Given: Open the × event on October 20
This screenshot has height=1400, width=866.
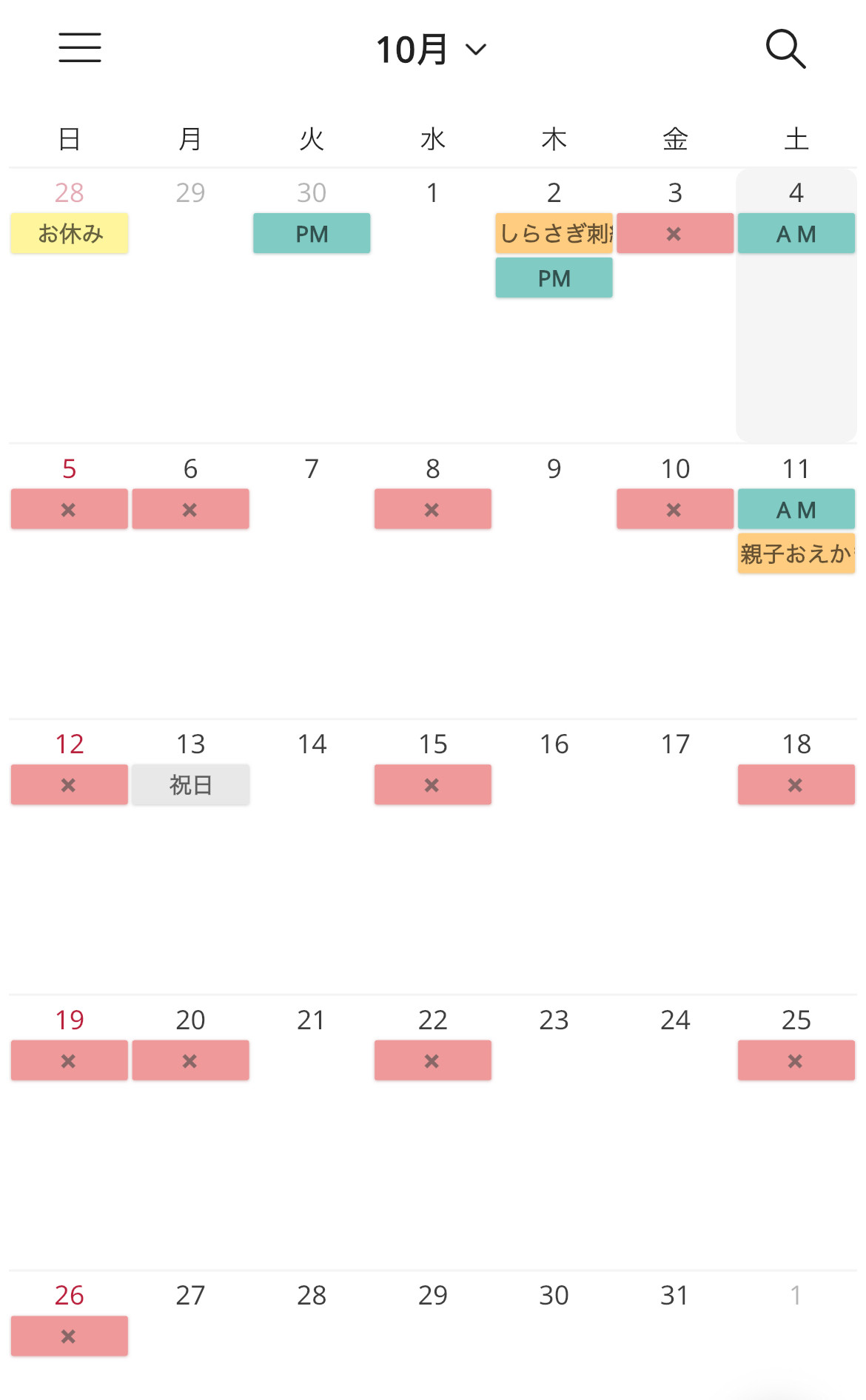Looking at the screenshot, I should (x=190, y=1060).
